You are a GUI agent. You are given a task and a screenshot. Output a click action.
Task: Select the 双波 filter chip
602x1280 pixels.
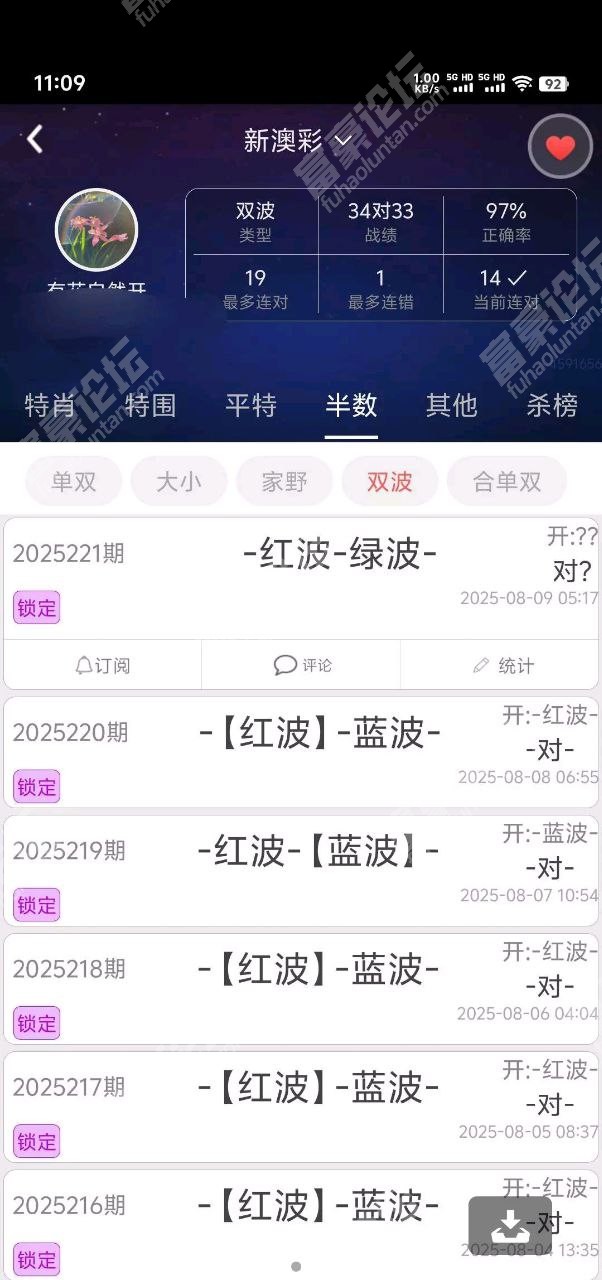390,482
